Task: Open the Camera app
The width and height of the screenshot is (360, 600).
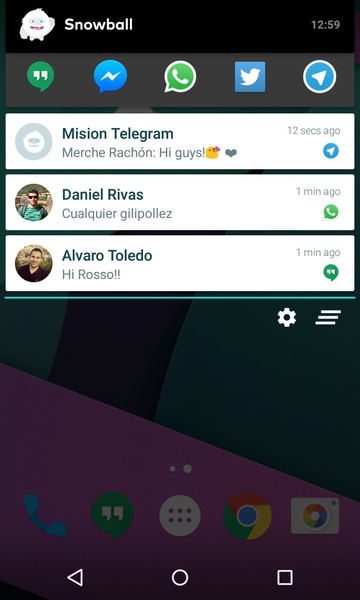Action: click(315, 515)
